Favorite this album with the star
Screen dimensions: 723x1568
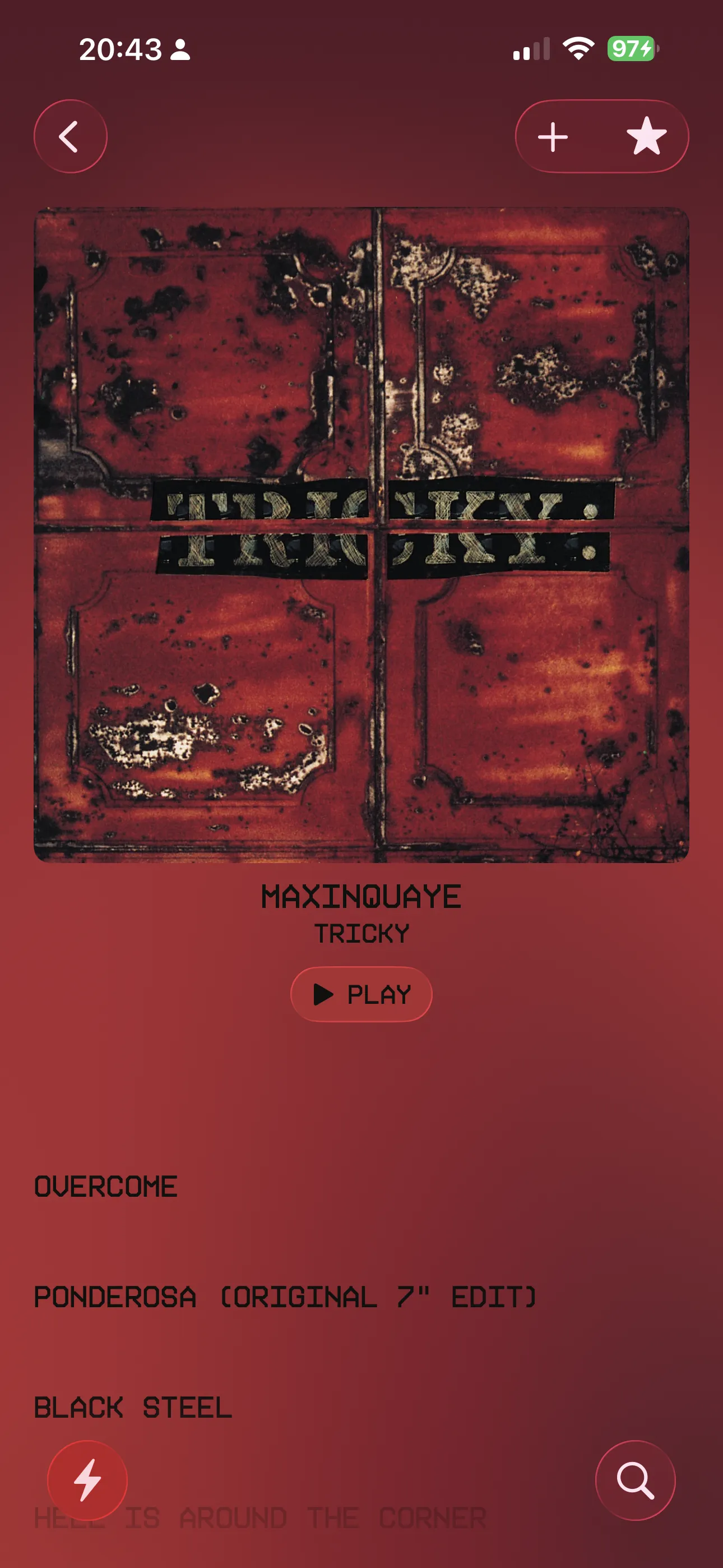(x=646, y=136)
